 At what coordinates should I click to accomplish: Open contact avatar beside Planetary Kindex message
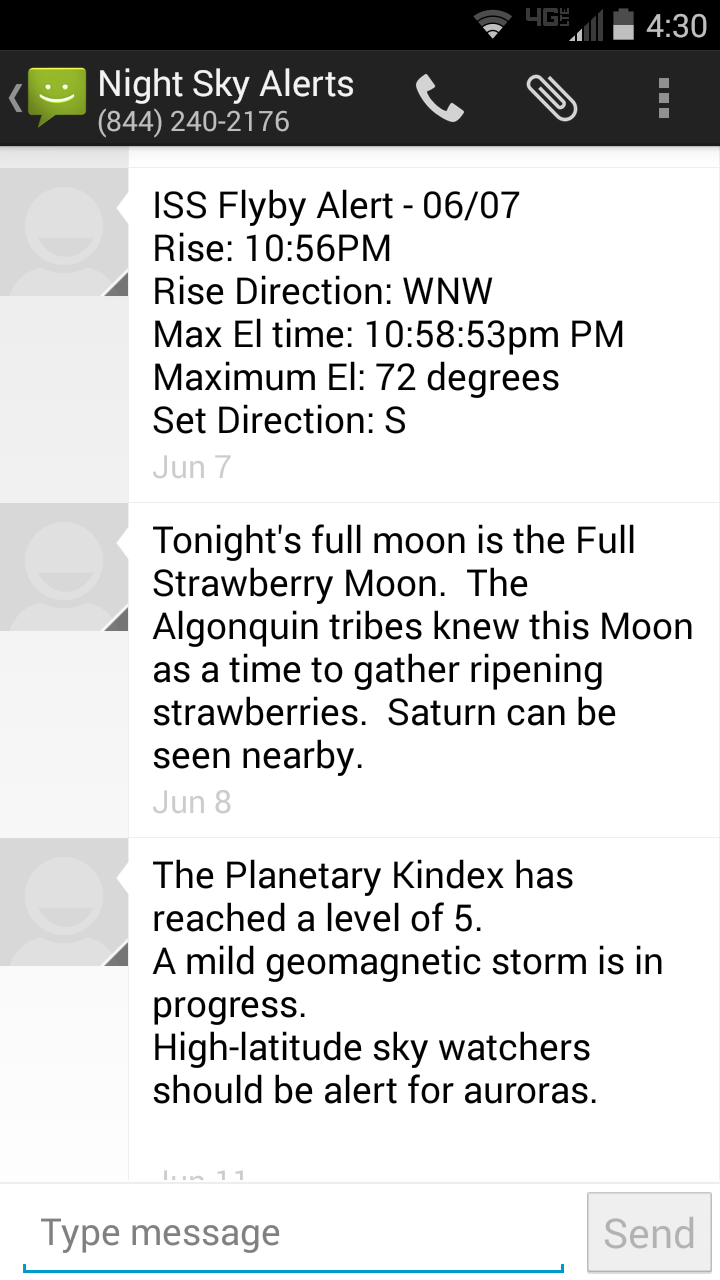[x=64, y=902]
